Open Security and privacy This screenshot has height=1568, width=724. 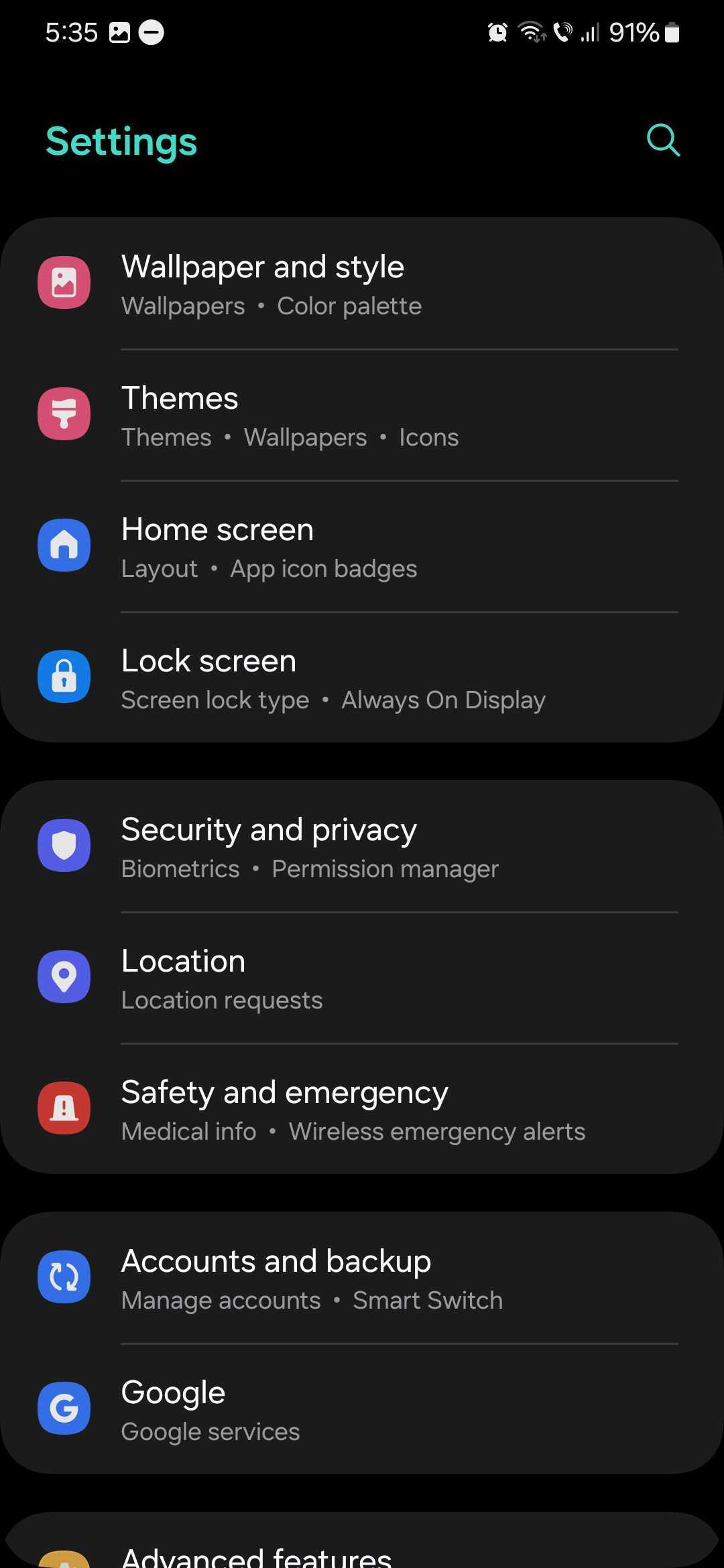tap(362, 847)
